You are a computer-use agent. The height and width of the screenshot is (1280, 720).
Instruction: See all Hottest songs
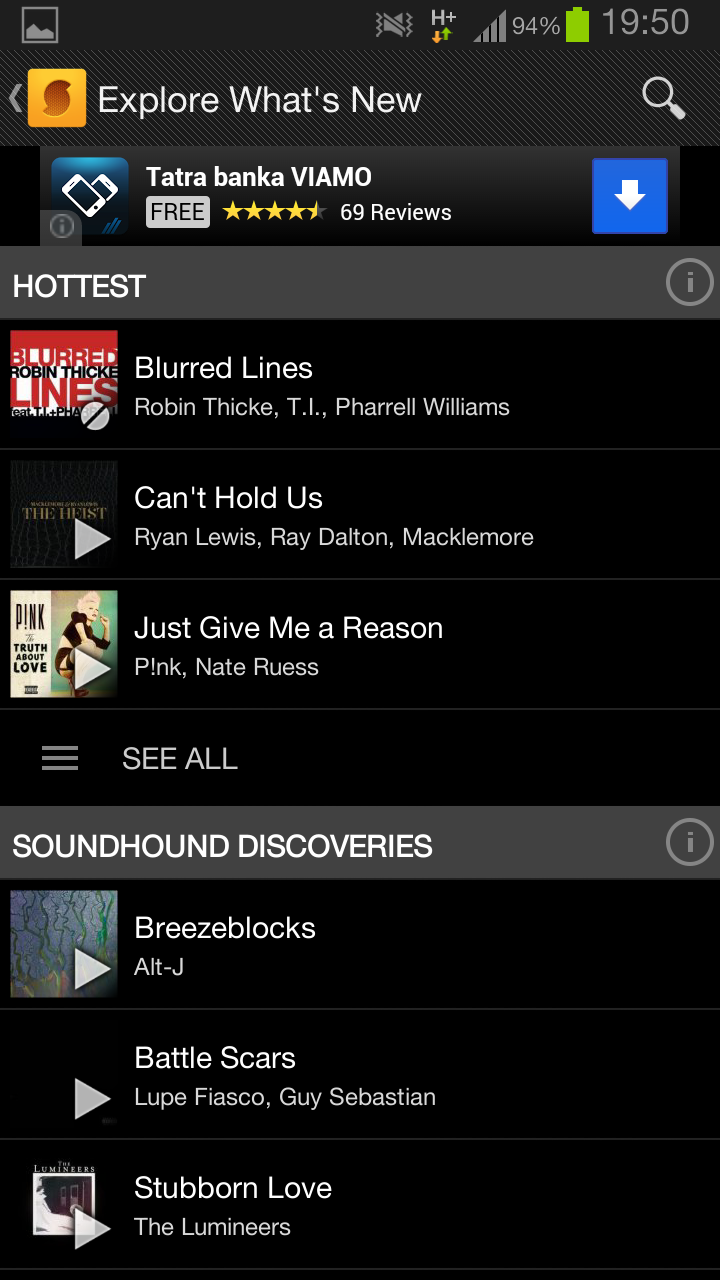tap(180, 759)
